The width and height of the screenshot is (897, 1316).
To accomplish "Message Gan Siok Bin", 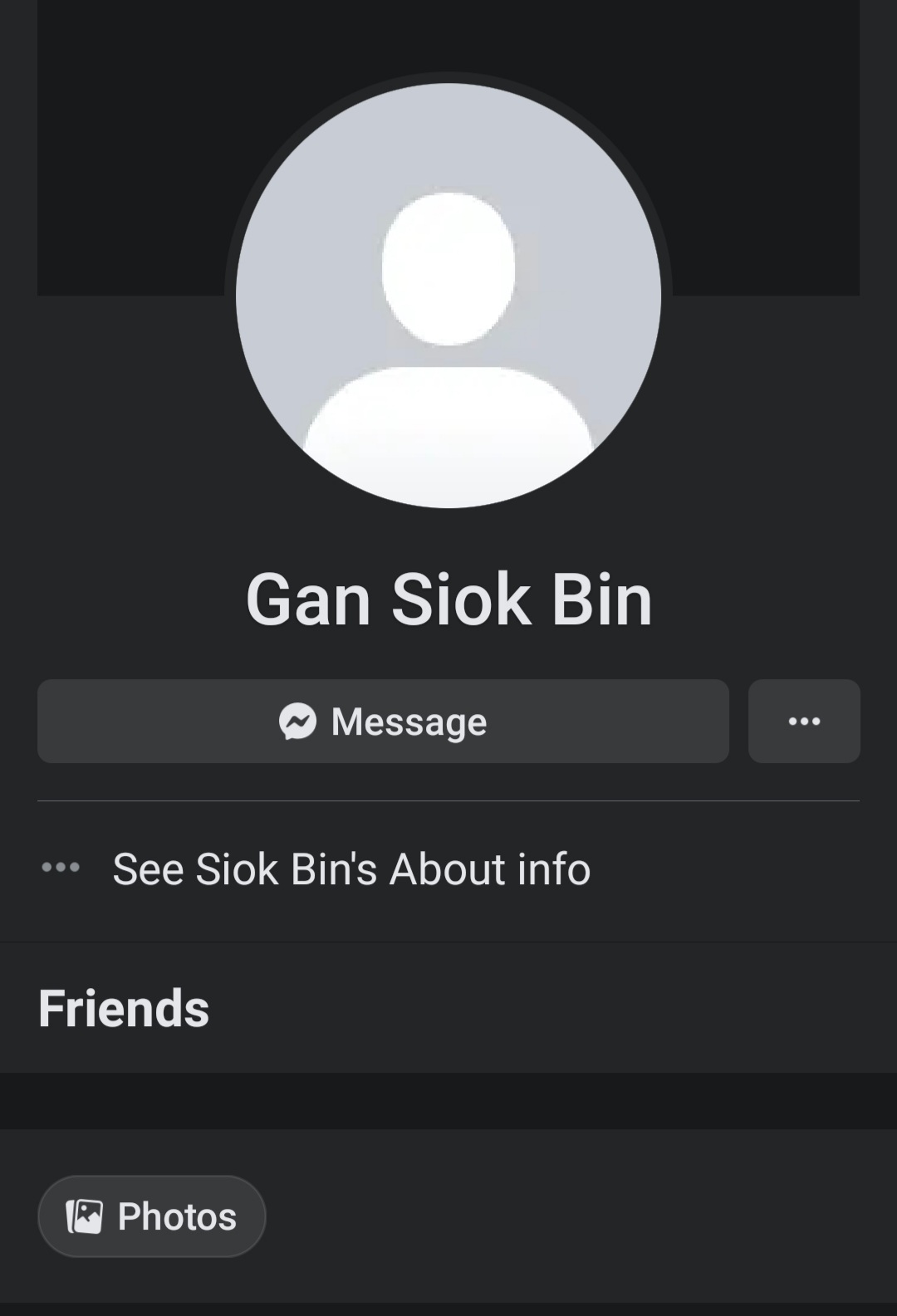I will 383,721.
